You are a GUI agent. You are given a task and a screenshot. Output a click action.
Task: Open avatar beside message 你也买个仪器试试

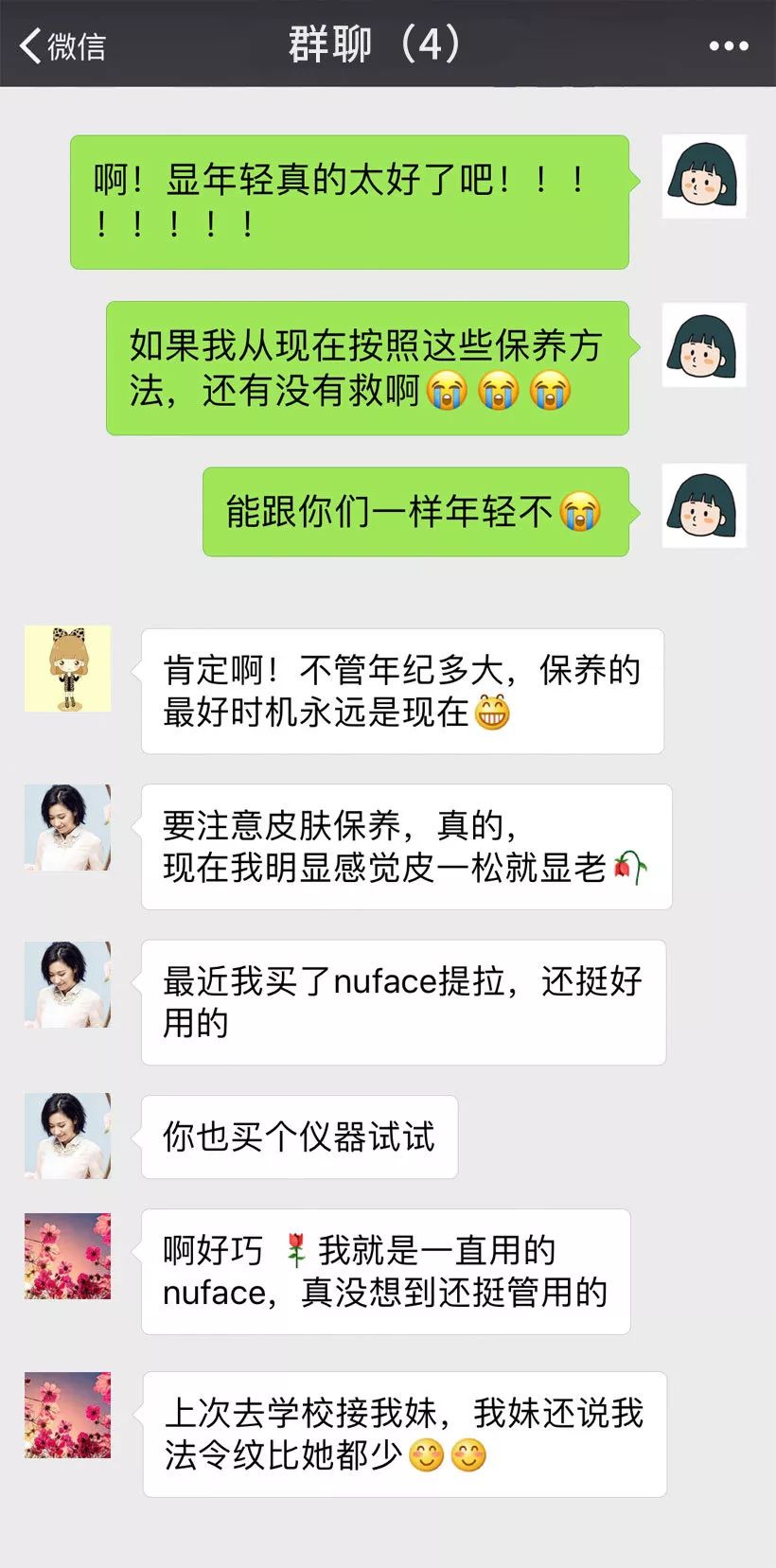click(67, 1136)
